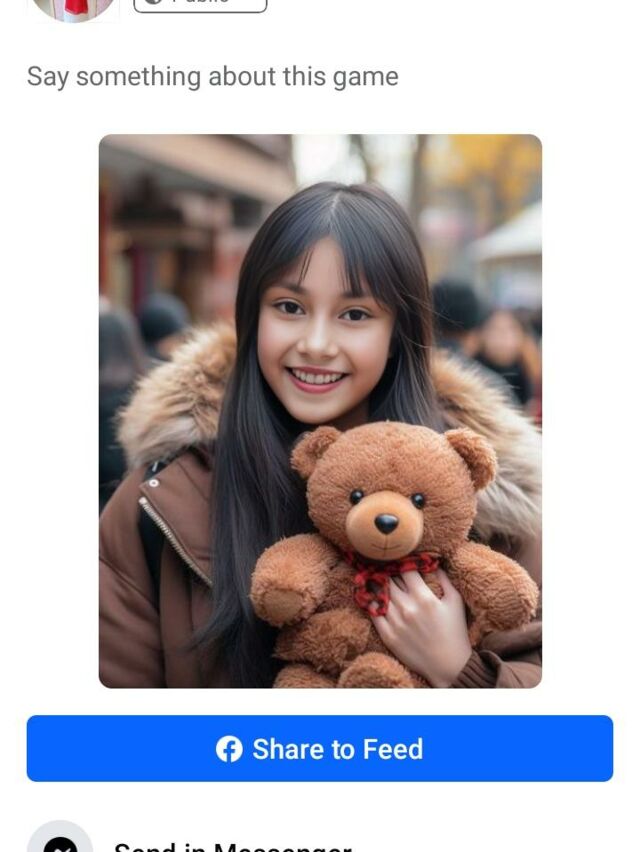The width and height of the screenshot is (640, 852).
Task: Open the girl with teddy bear image
Action: [320, 411]
